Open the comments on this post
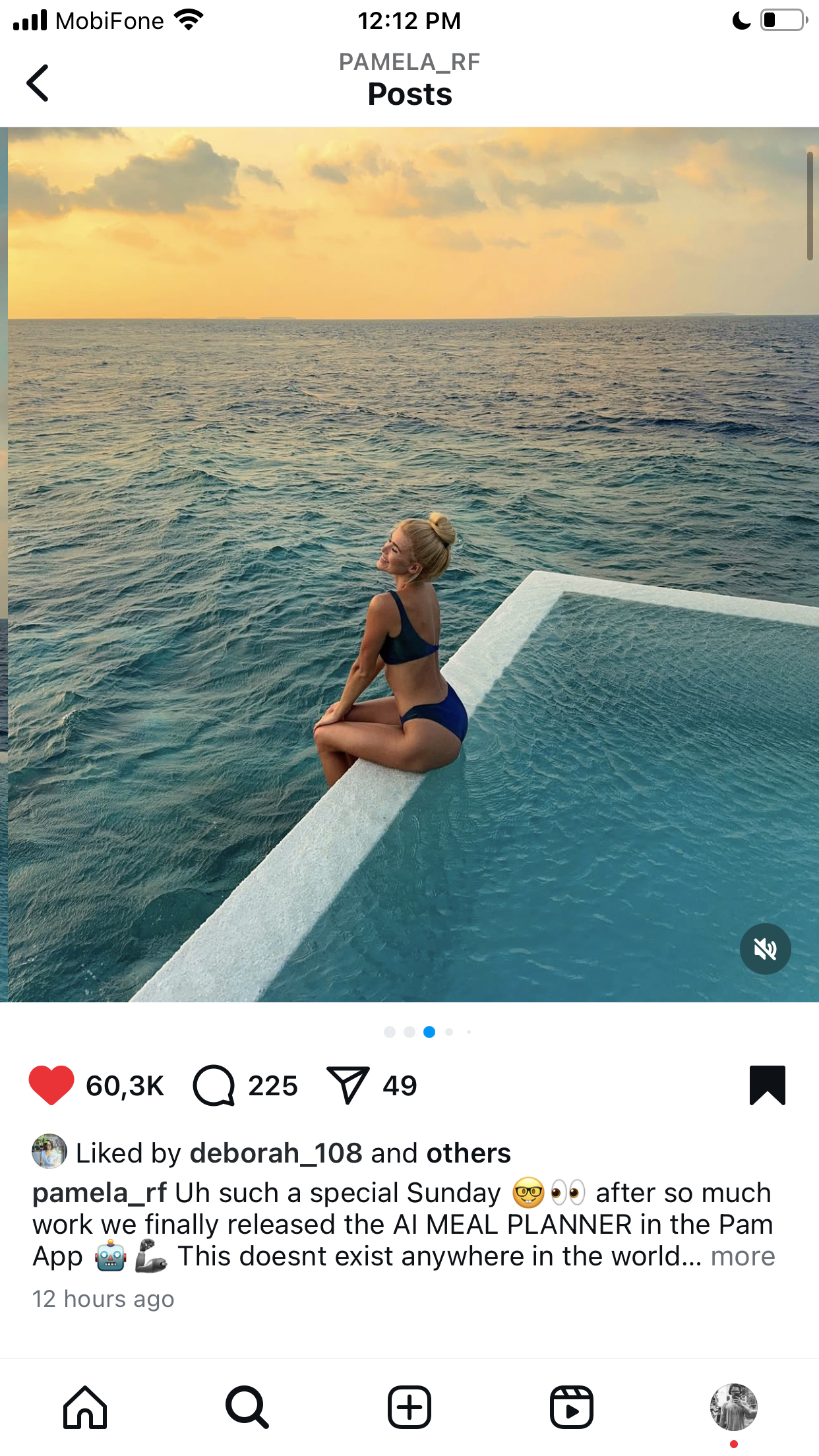The height and width of the screenshot is (1456, 819). point(214,1085)
